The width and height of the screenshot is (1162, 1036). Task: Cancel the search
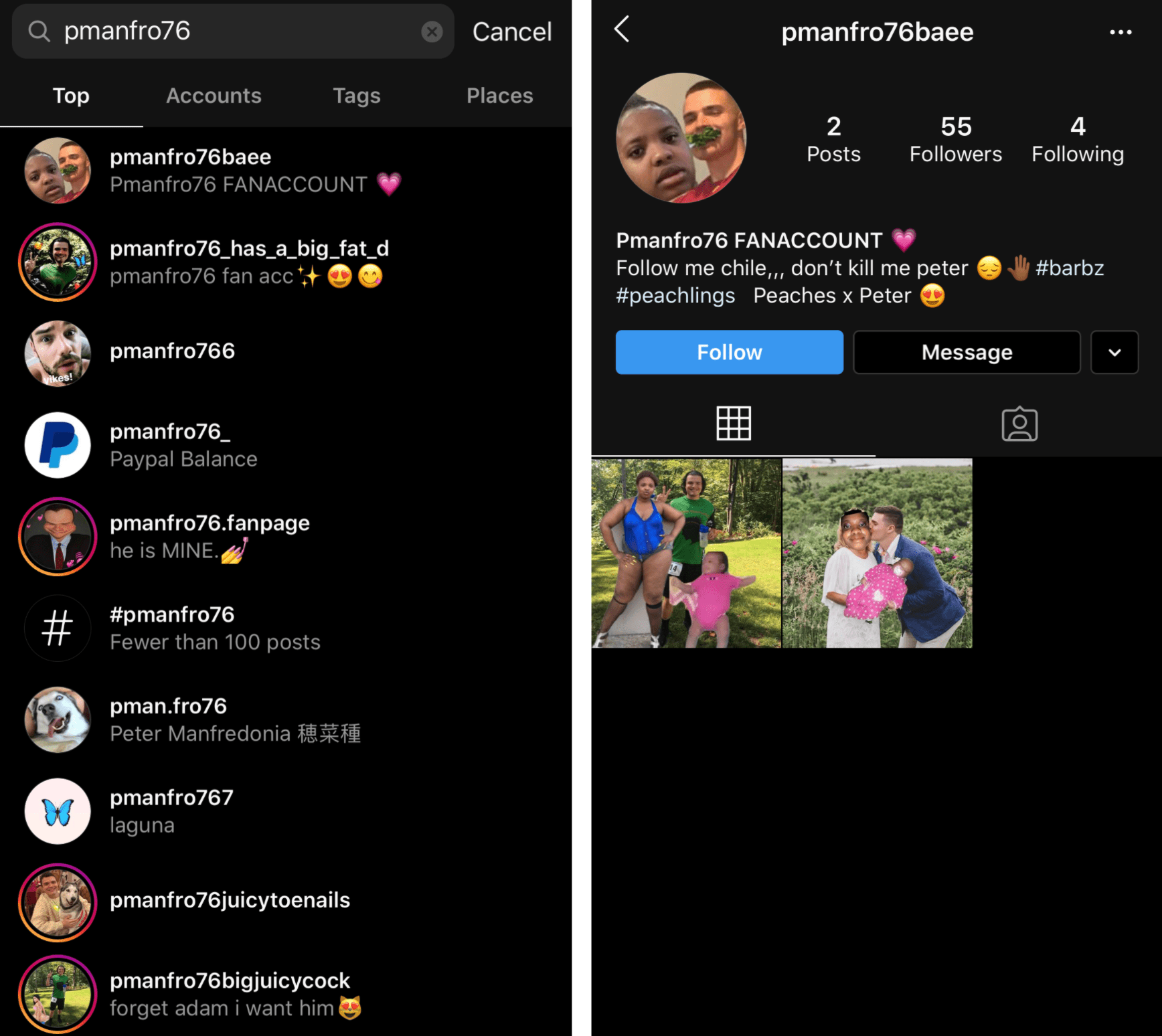pyautogui.click(x=511, y=31)
